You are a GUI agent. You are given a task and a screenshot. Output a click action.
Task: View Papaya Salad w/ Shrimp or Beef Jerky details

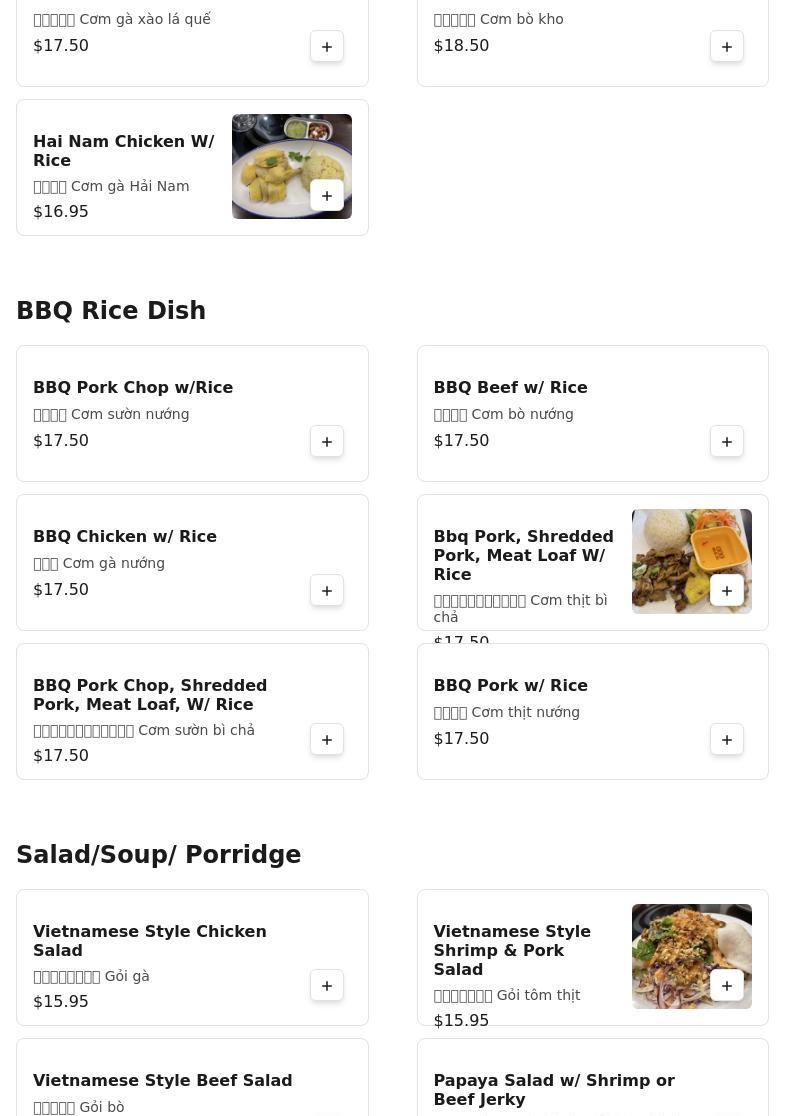coord(554,1090)
